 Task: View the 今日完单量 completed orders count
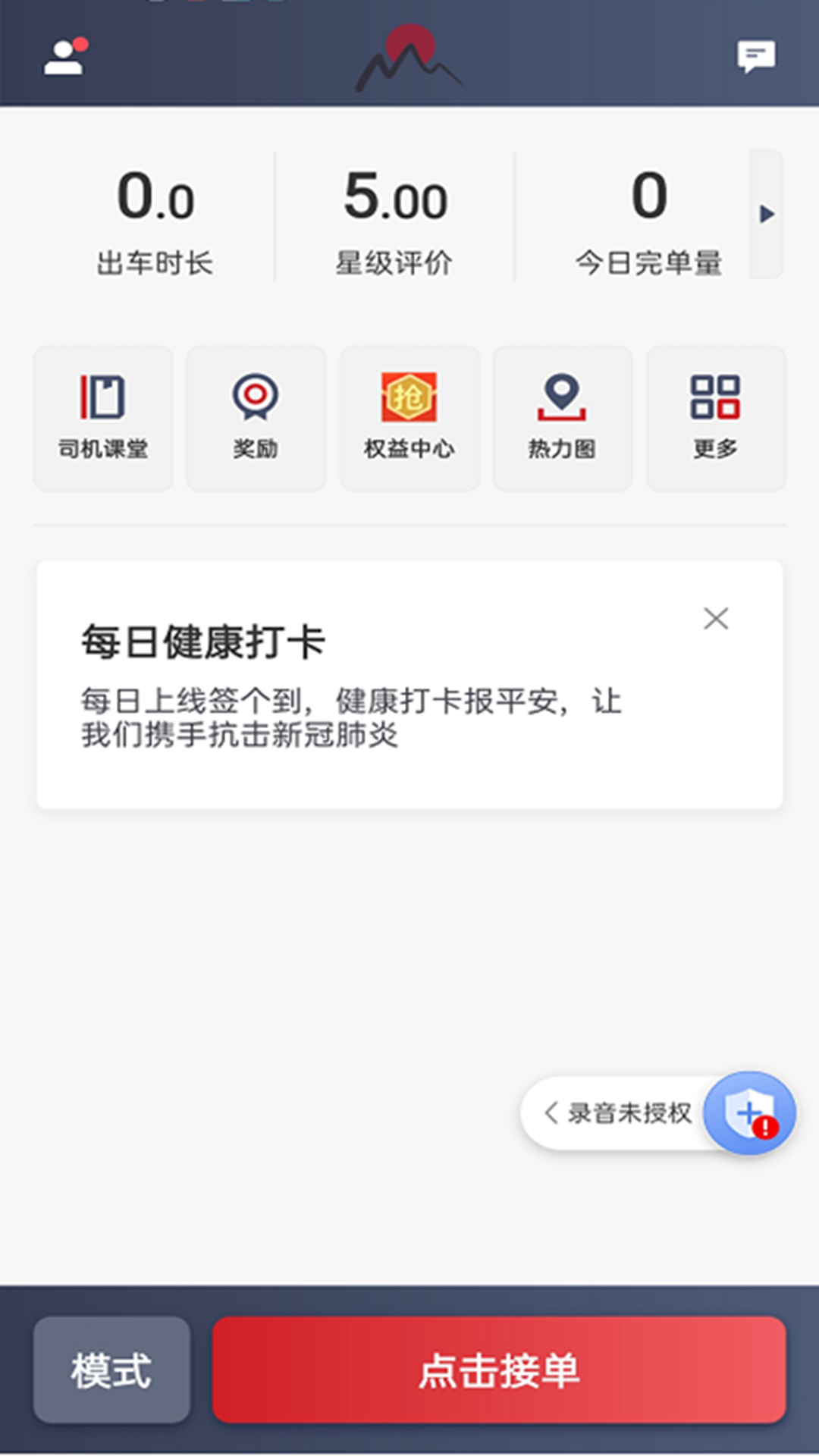point(648,220)
